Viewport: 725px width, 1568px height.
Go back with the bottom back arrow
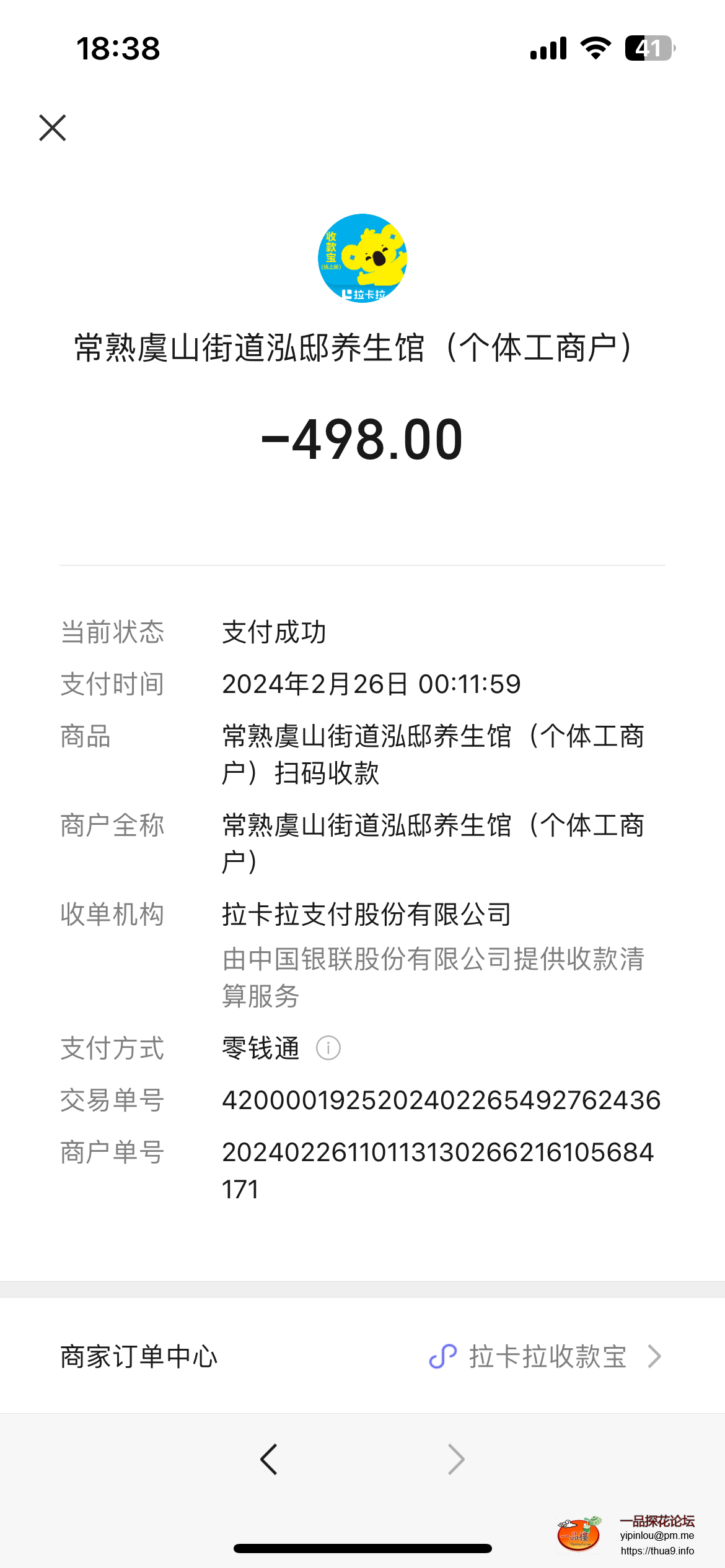[269, 1460]
